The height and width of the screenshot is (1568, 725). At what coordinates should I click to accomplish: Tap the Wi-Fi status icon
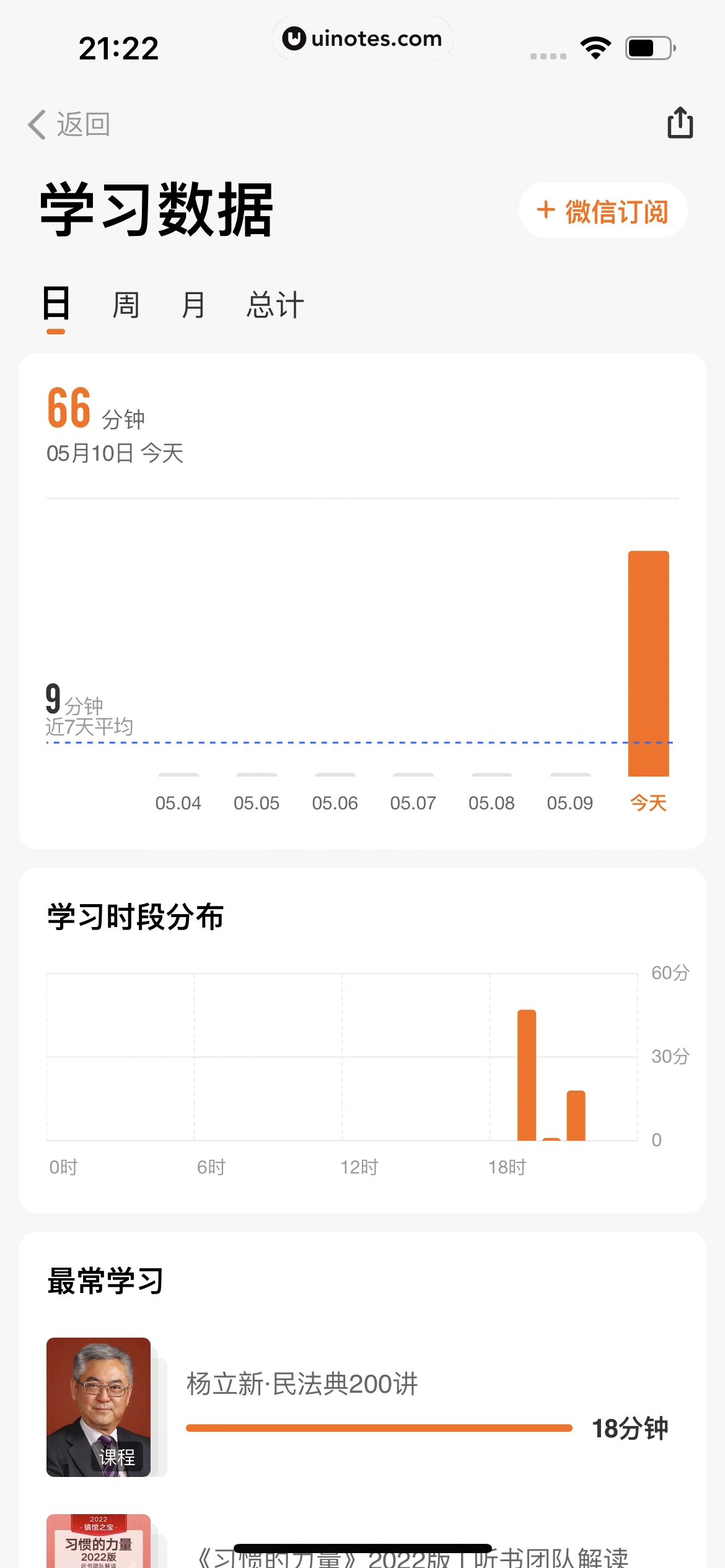[595, 46]
